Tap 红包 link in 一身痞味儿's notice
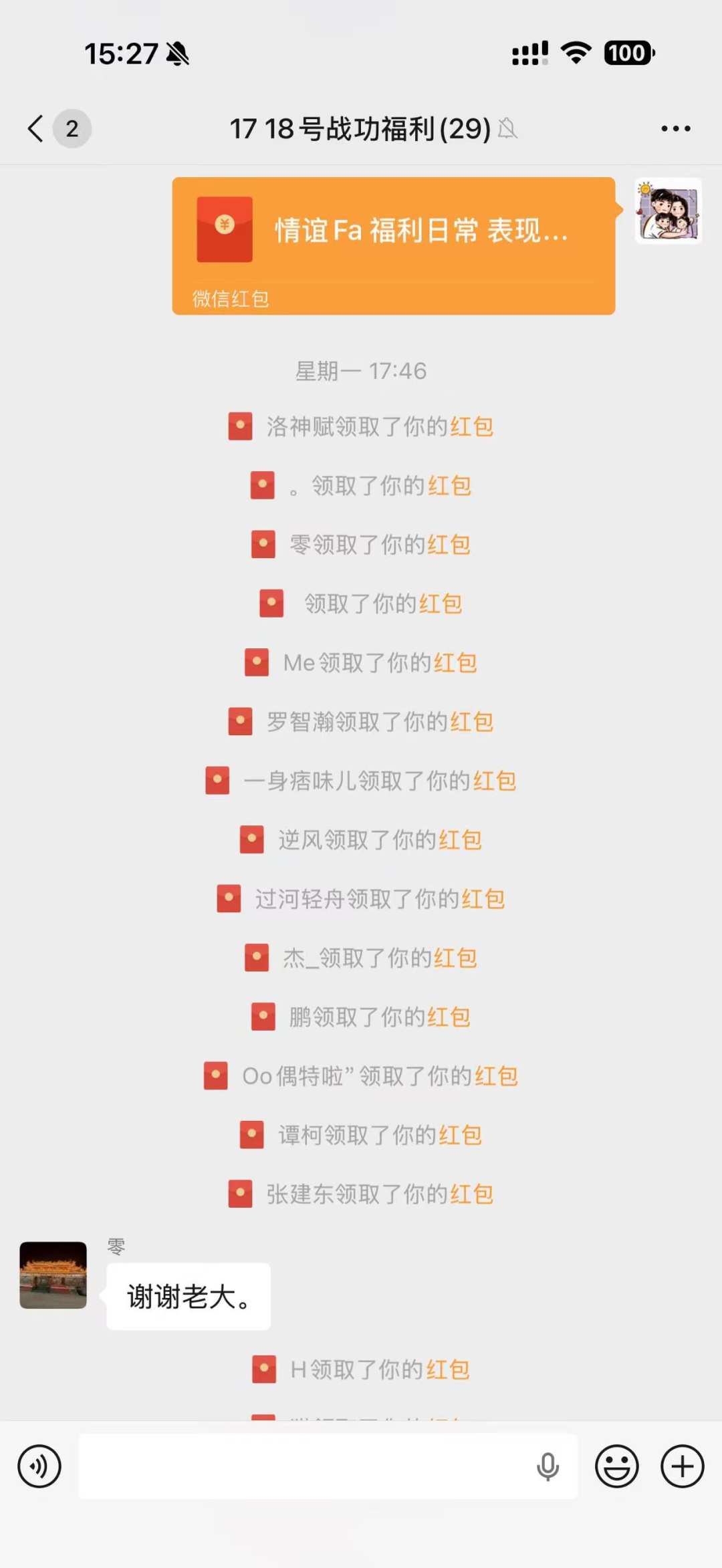This screenshot has width=722, height=1568. pos(495,781)
